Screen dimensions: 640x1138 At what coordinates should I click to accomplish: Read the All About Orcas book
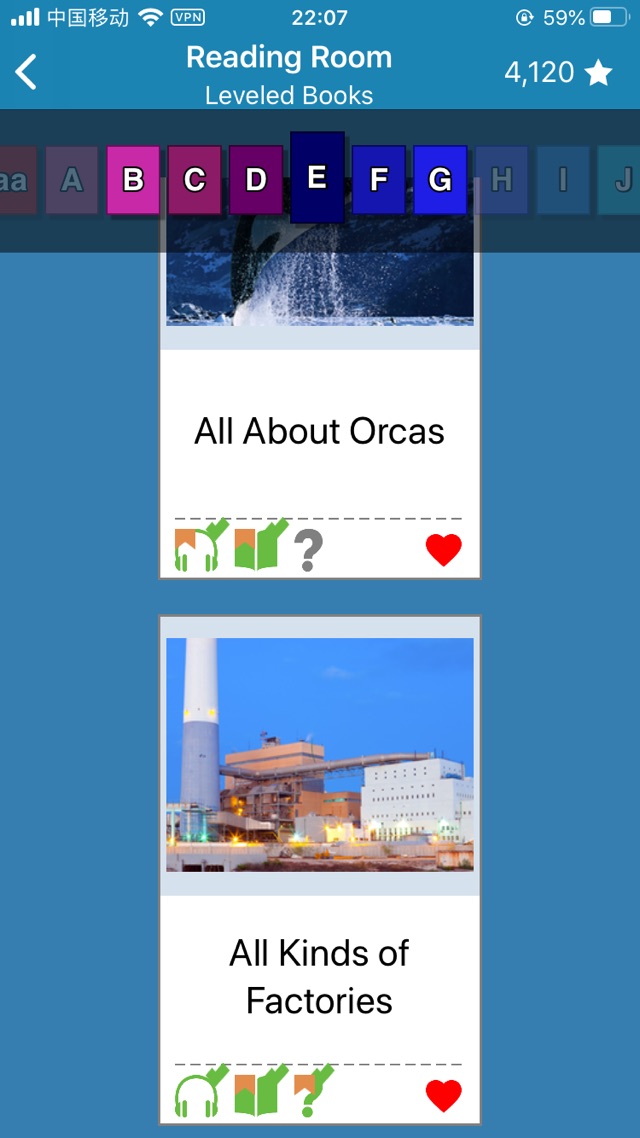click(258, 549)
